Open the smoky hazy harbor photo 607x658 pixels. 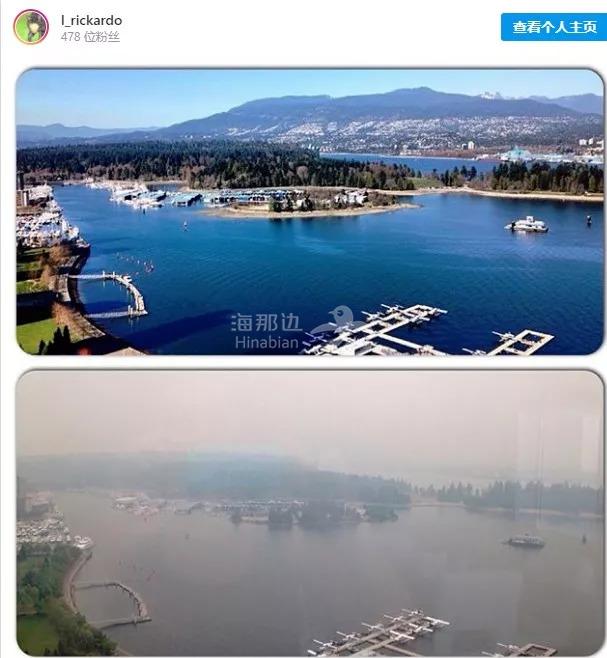[x=310, y=513]
